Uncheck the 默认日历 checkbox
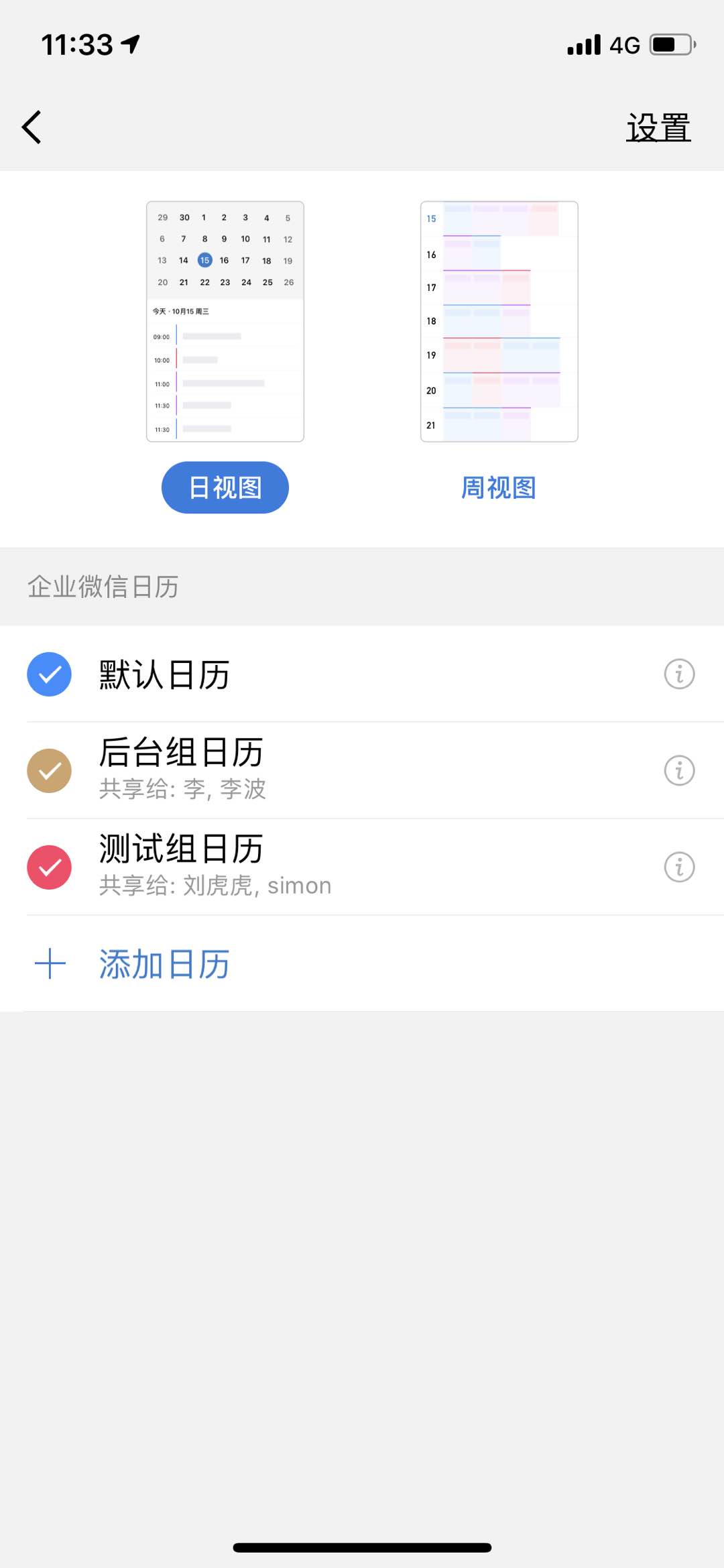Screen dimensions: 724x1568 [50, 674]
